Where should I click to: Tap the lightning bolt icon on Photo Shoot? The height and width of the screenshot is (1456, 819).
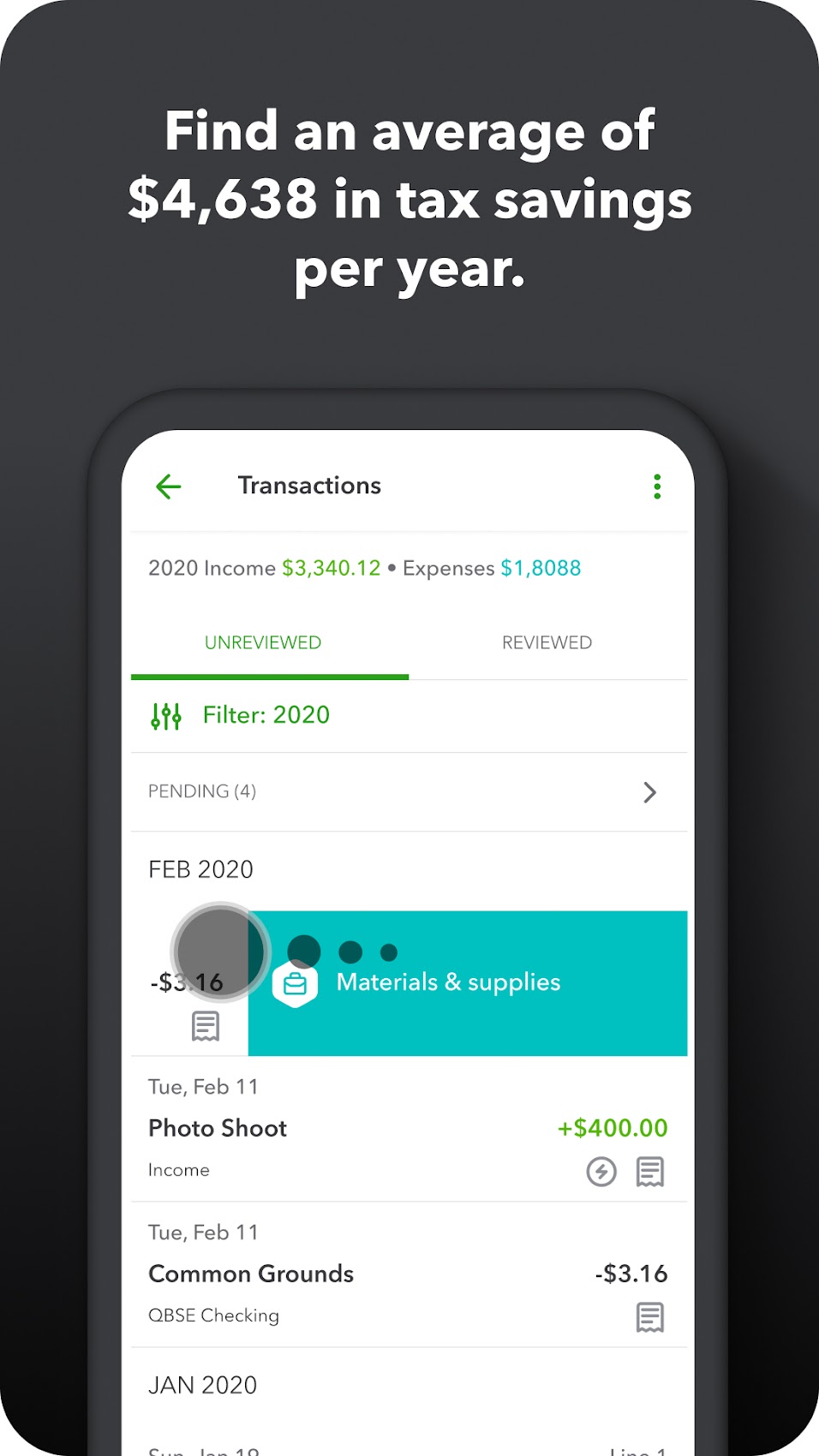[x=602, y=1172]
